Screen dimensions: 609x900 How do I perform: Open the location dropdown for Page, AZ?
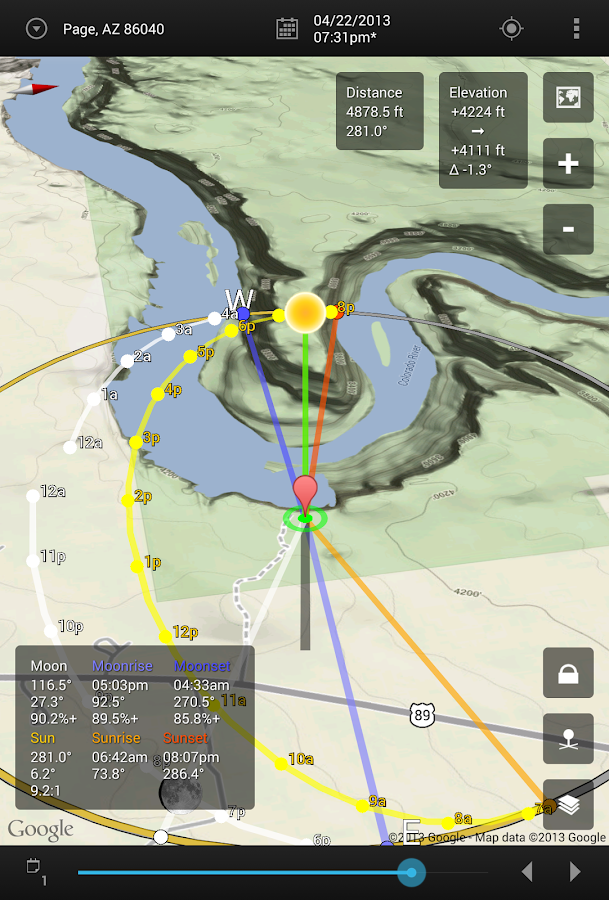[x=37, y=29]
